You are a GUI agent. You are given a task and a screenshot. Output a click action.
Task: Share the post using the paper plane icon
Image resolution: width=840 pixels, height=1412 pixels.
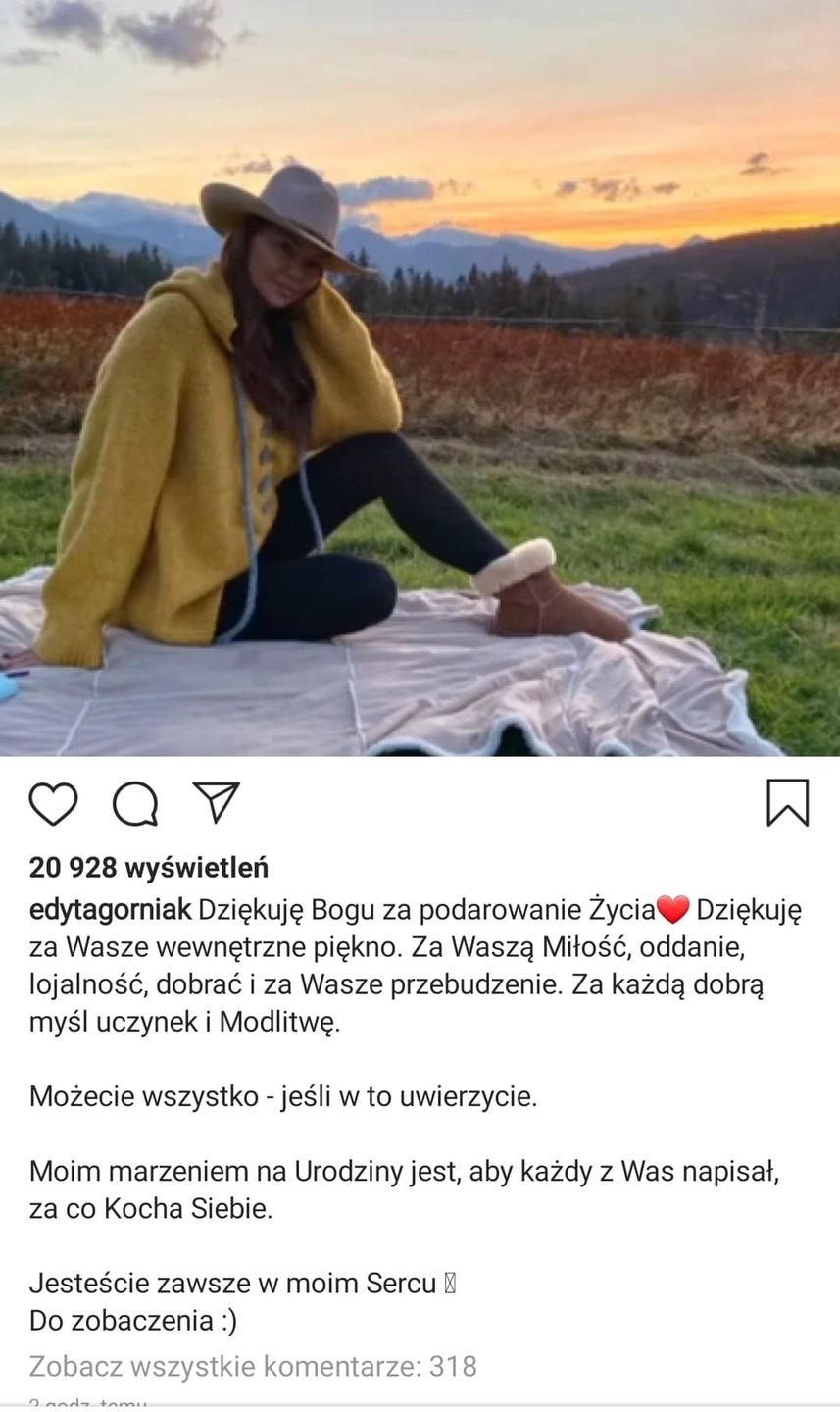[217, 802]
